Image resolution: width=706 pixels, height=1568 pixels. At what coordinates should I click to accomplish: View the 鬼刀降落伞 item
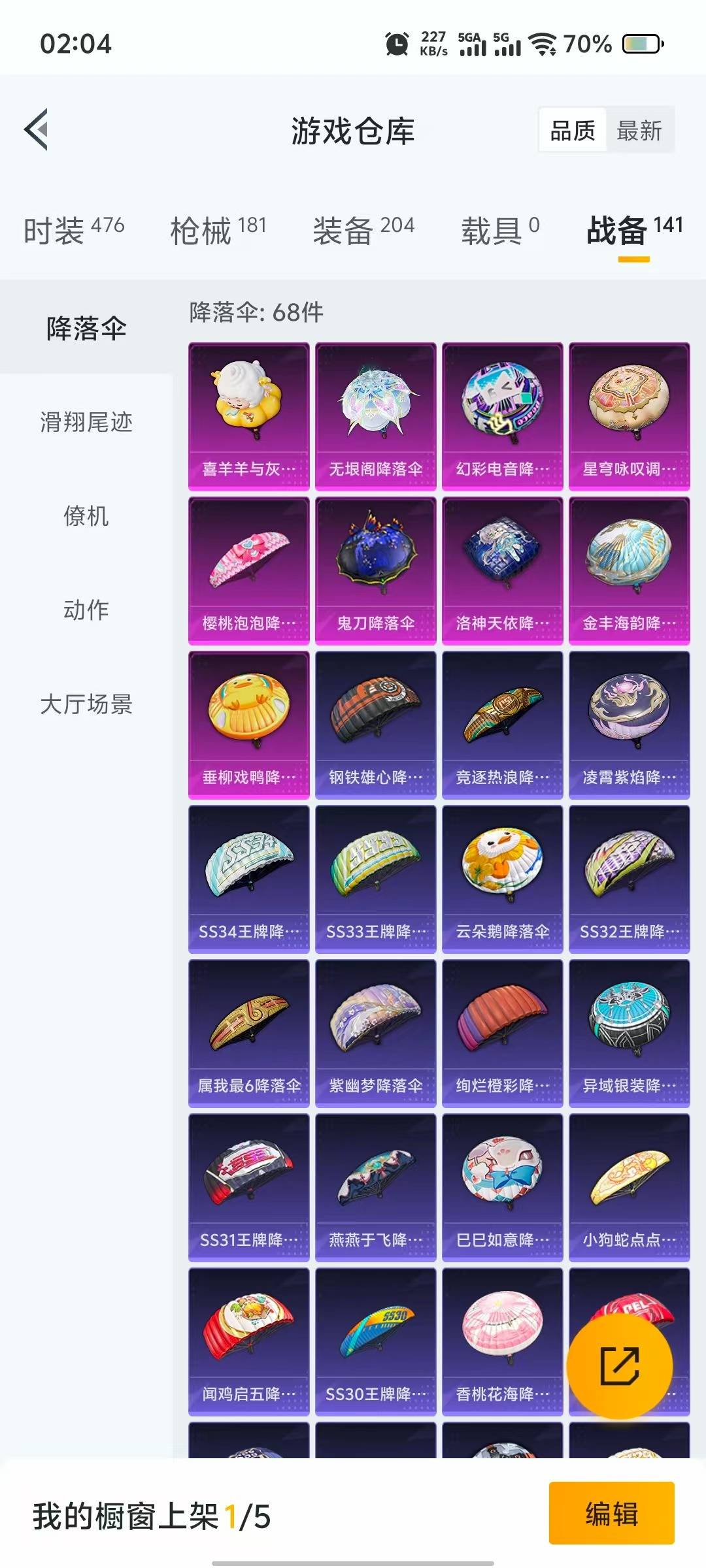[376, 571]
